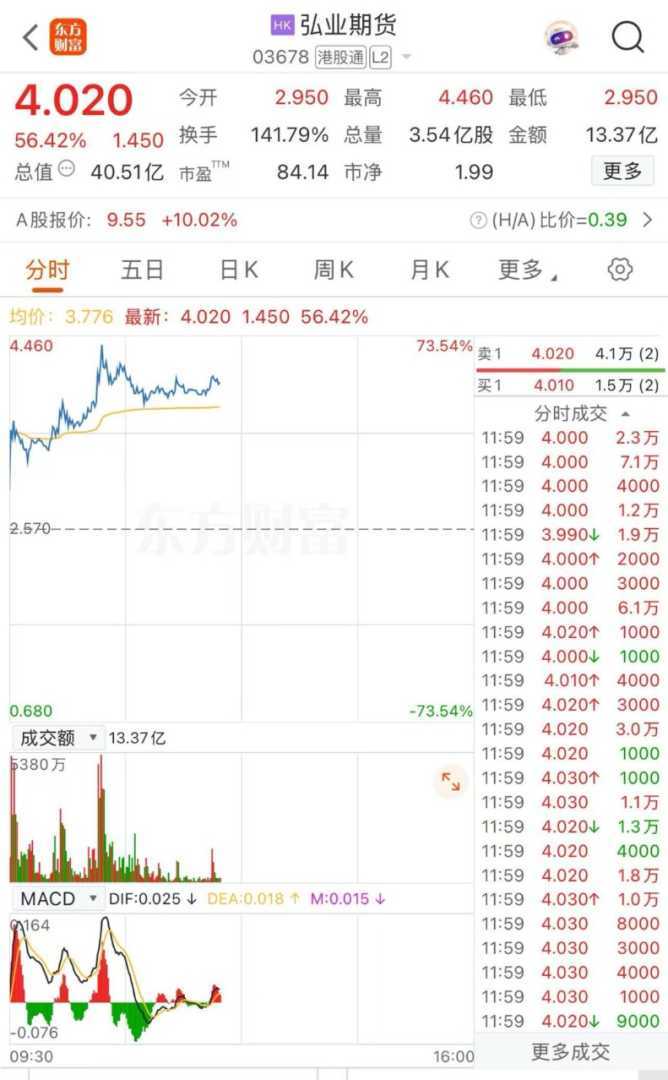
Task: Open the assistant avatar icon
Action: click(x=561, y=38)
